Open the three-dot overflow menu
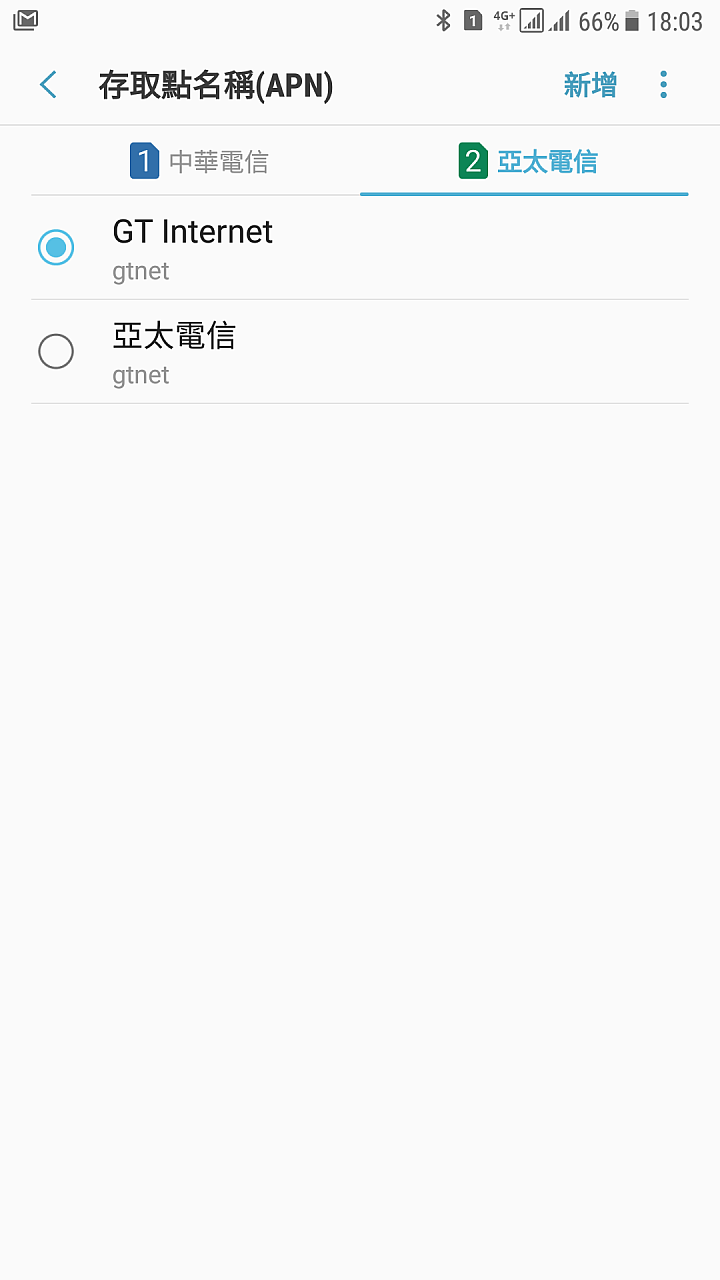This screenshot has width=720, height=1280. click(663, 85)
